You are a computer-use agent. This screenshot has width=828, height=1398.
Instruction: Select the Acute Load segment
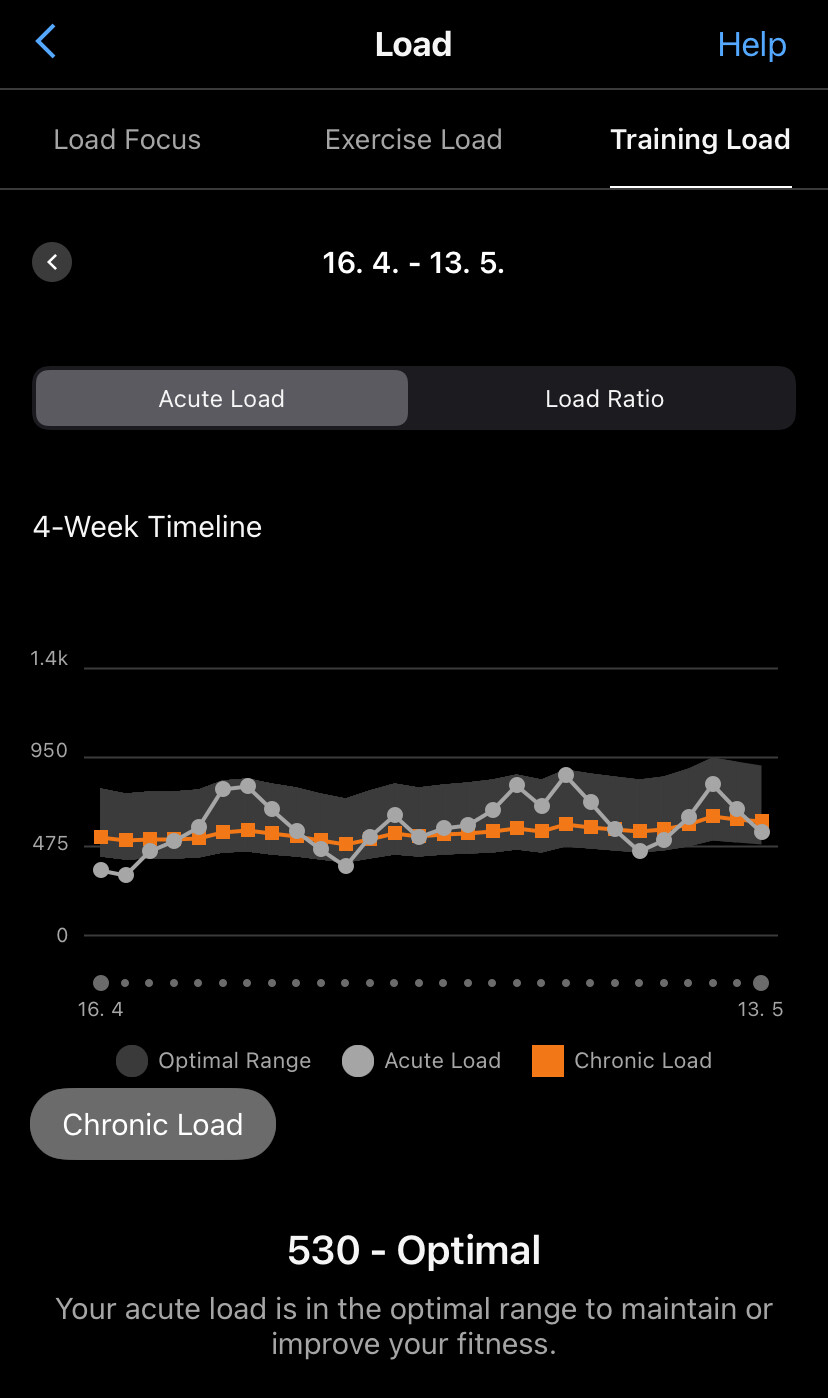point(222,398)
